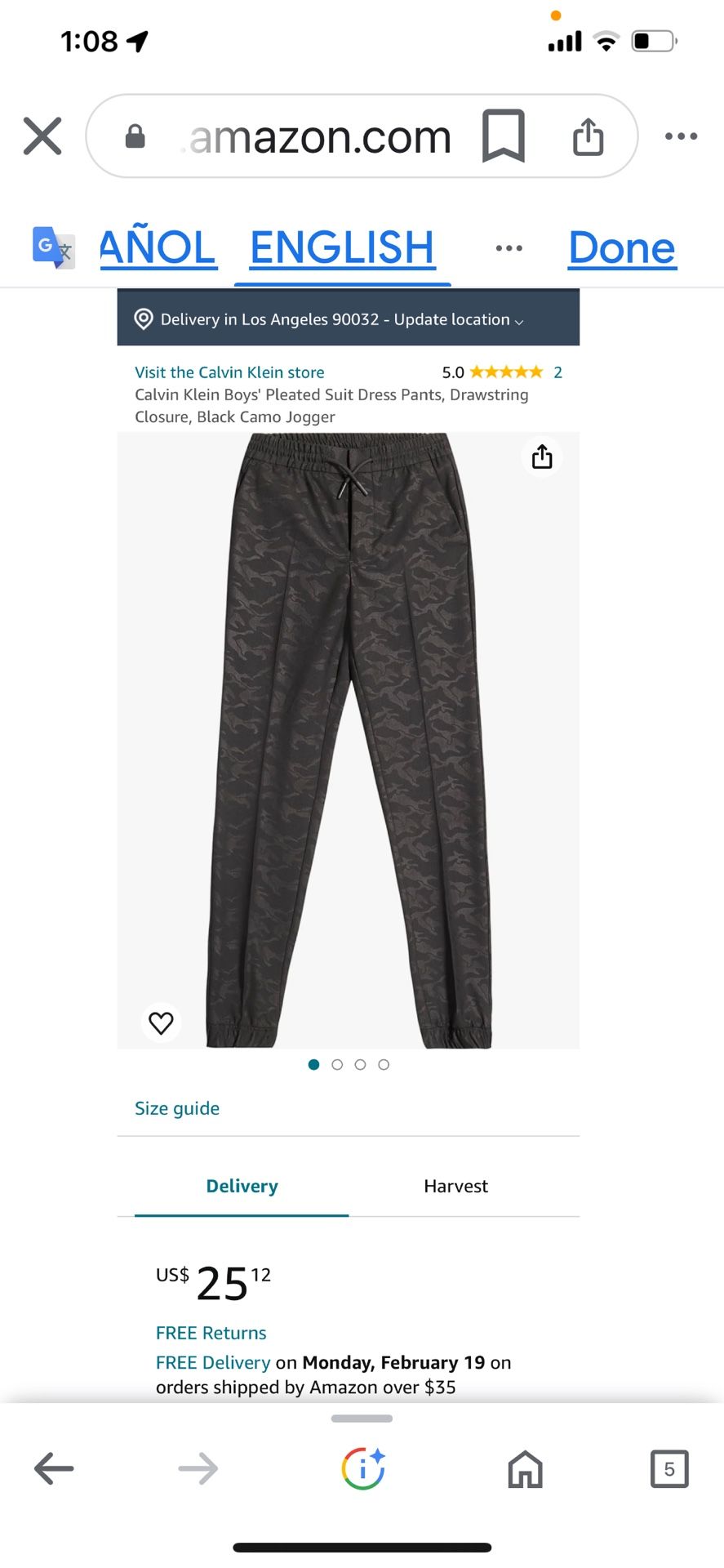Open the tab switcher showing 5 tabs

click(669, 1468)
